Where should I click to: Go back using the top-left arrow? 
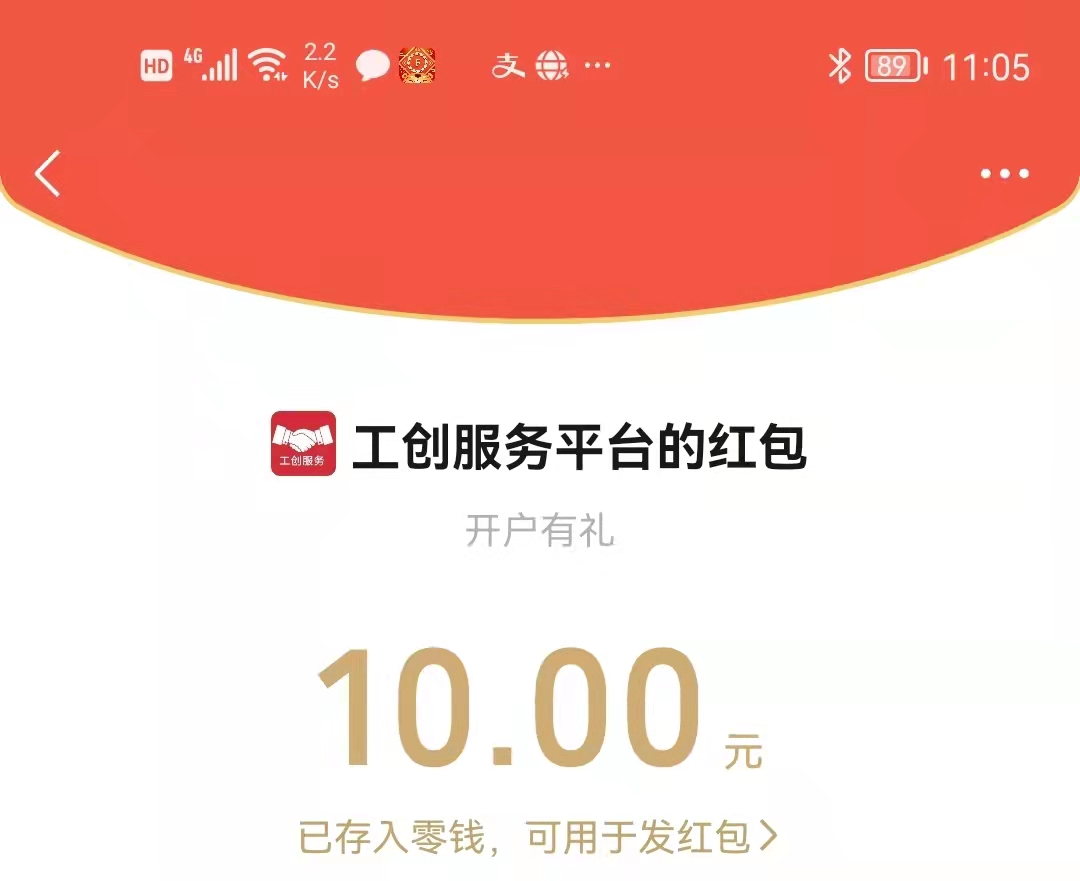point(47,173)
